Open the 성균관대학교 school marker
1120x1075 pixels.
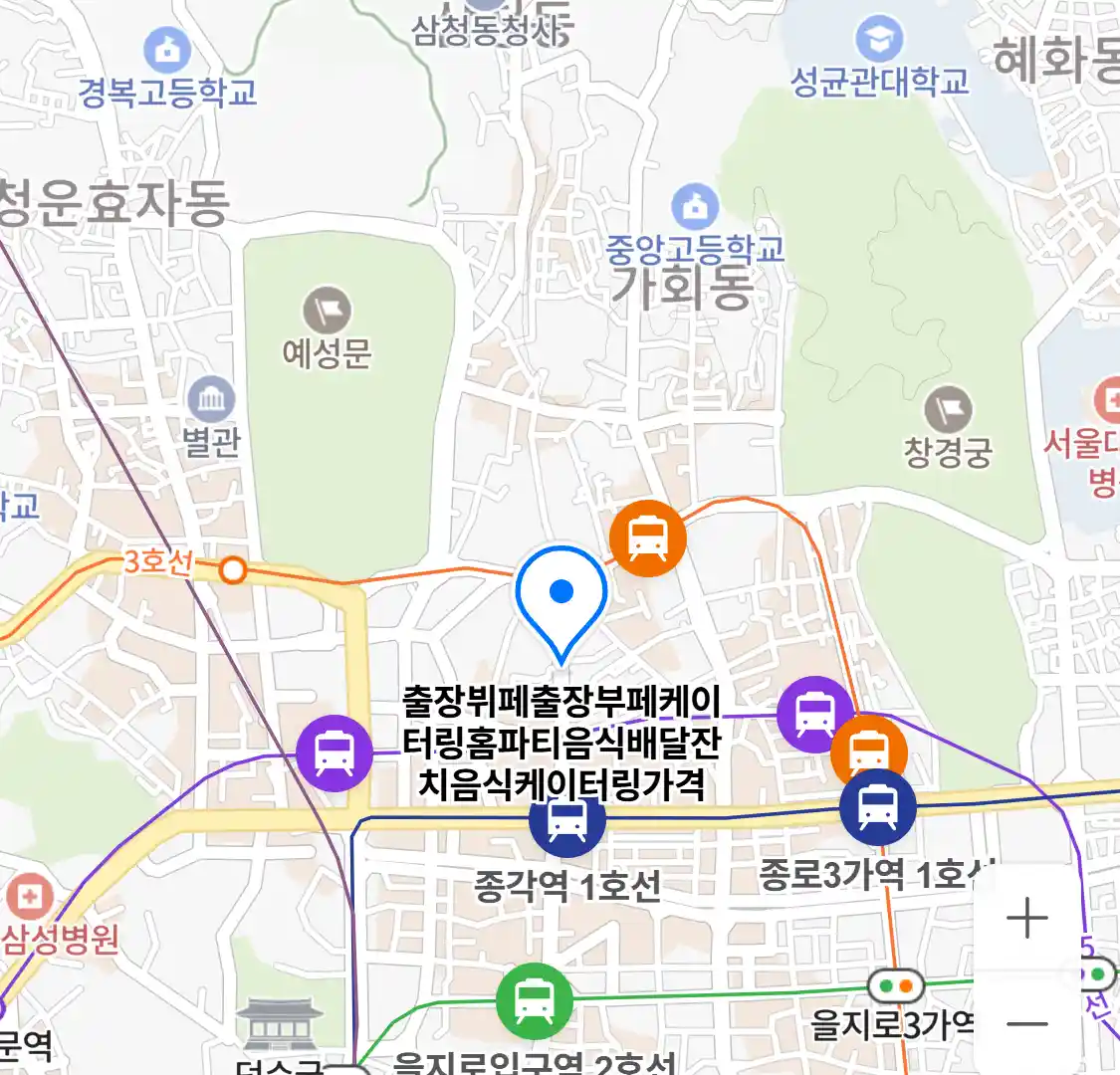coord(879,41)
